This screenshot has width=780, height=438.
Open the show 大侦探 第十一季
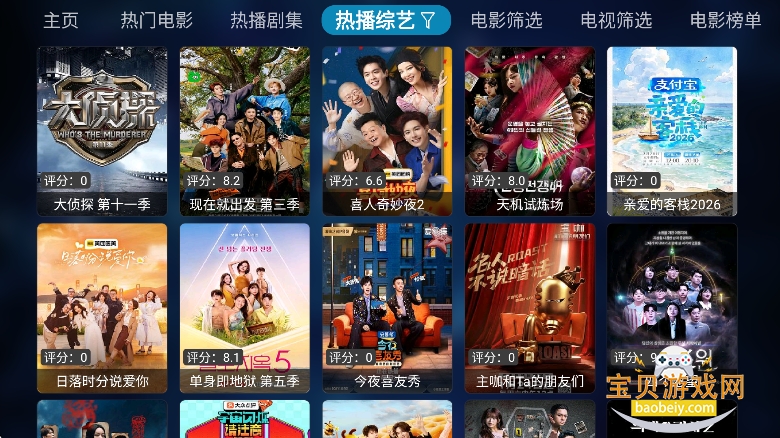tap(102, 130)
